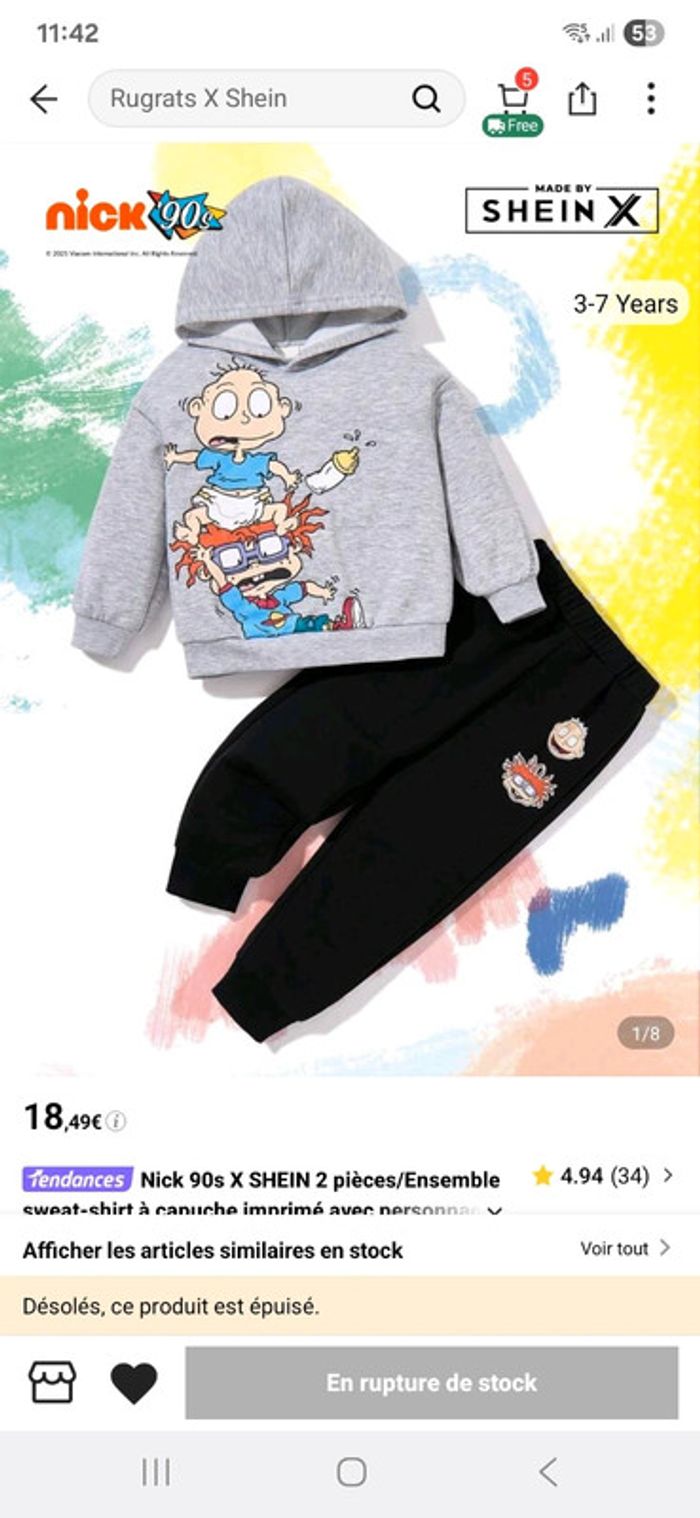700x1518 pixels.
Task: Expand the product title description
Action: [494, 1209]
